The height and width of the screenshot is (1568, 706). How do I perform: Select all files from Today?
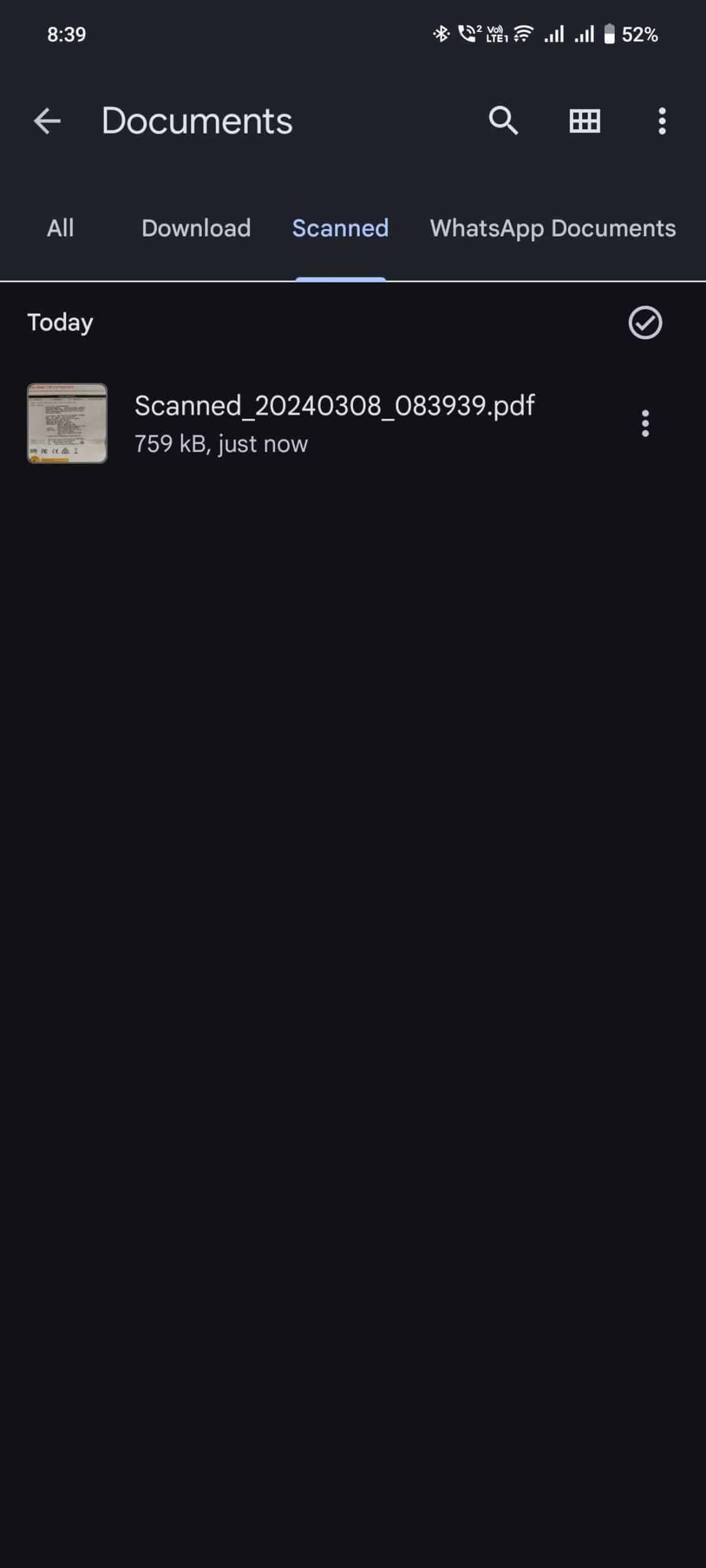point(645,323)
